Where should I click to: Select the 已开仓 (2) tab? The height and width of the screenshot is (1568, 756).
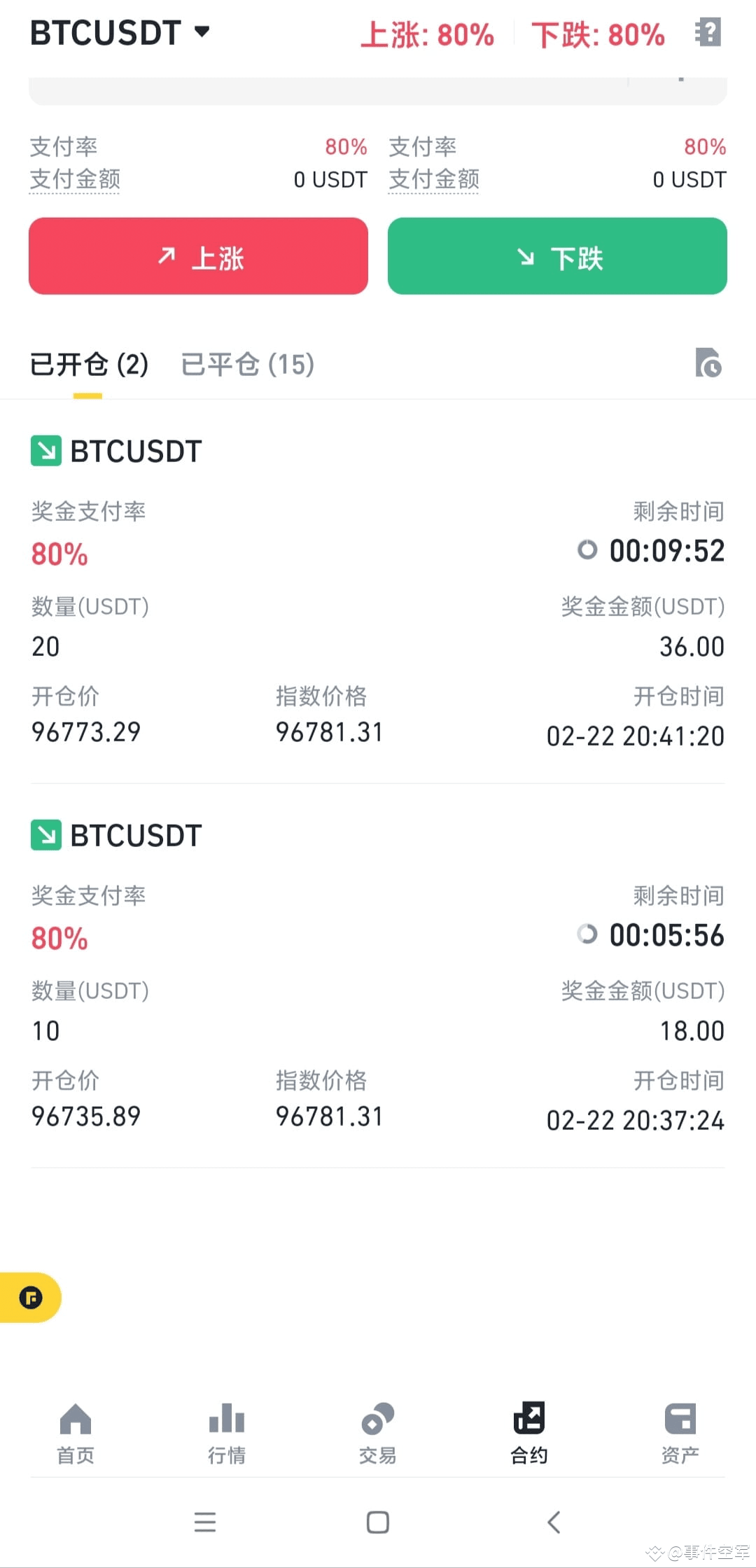click(89, 365)
